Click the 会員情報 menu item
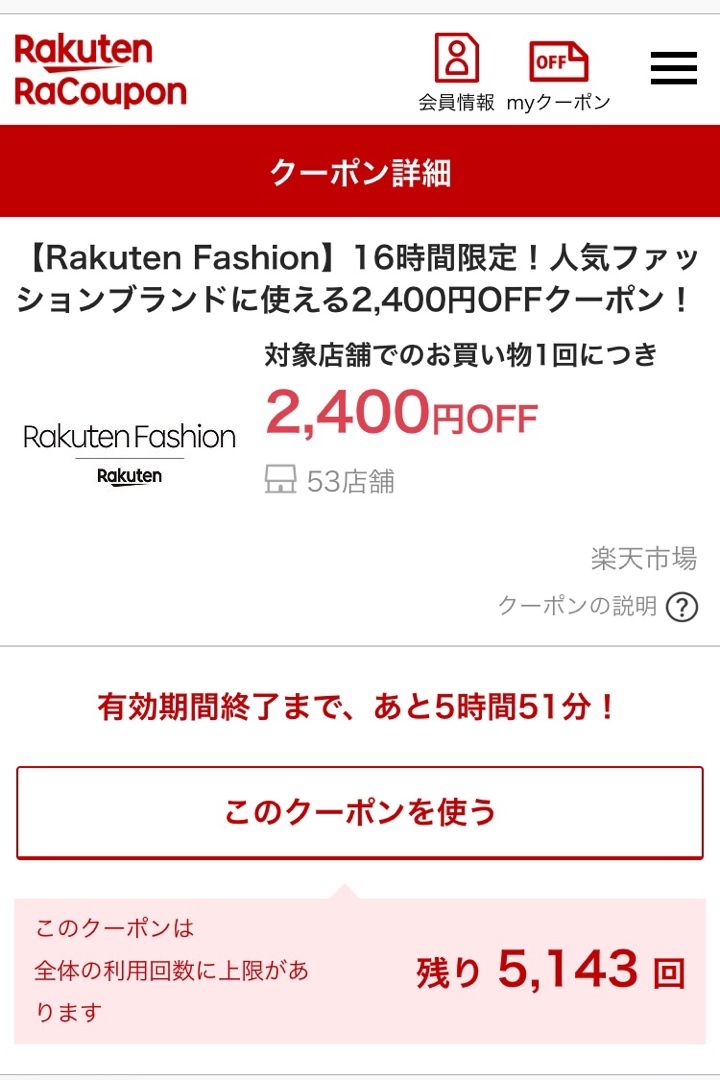Image resolution: width=720 pixels, height=1080 pixels. coord(456,100)
